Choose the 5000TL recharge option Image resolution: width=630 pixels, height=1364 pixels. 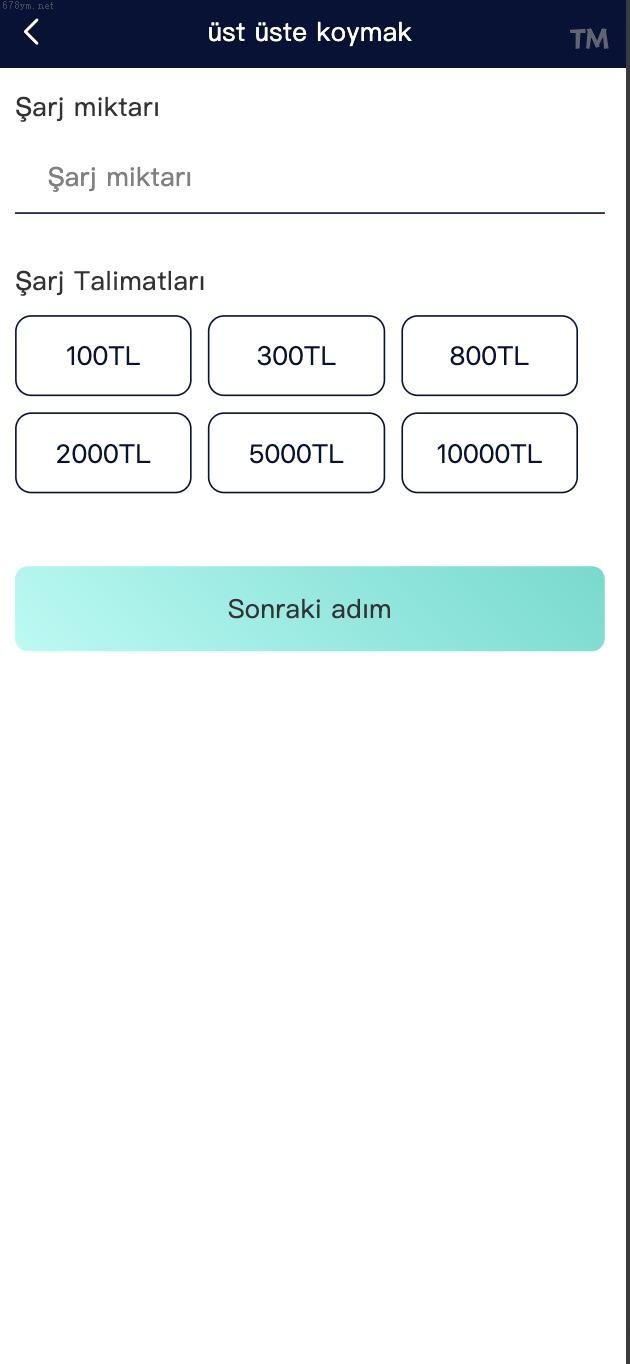pos(296,453)
